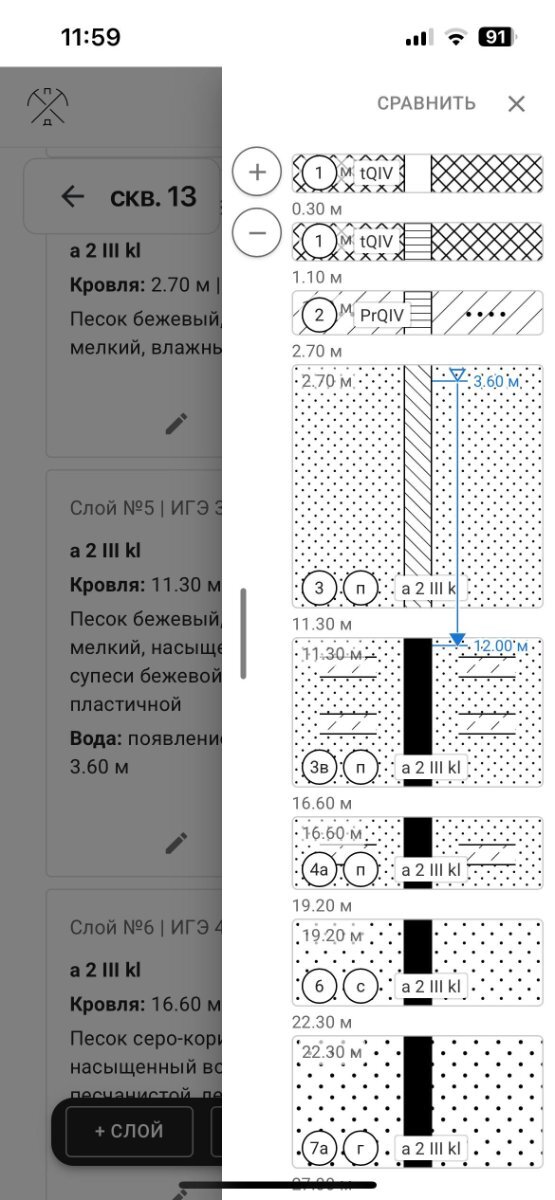Add a layer with + СЛОЙ
This screenshot has width=555, height=1200.
pyautogui.click(x=129, y=1132)
